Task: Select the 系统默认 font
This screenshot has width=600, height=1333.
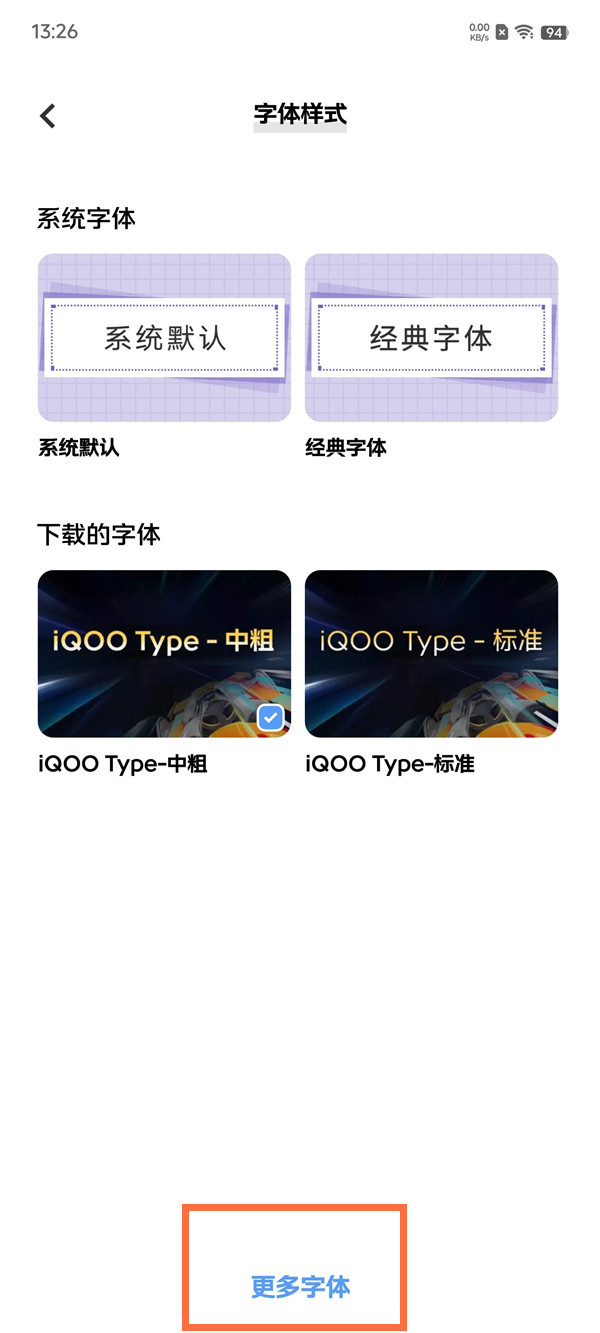Action: coord(164,338)
